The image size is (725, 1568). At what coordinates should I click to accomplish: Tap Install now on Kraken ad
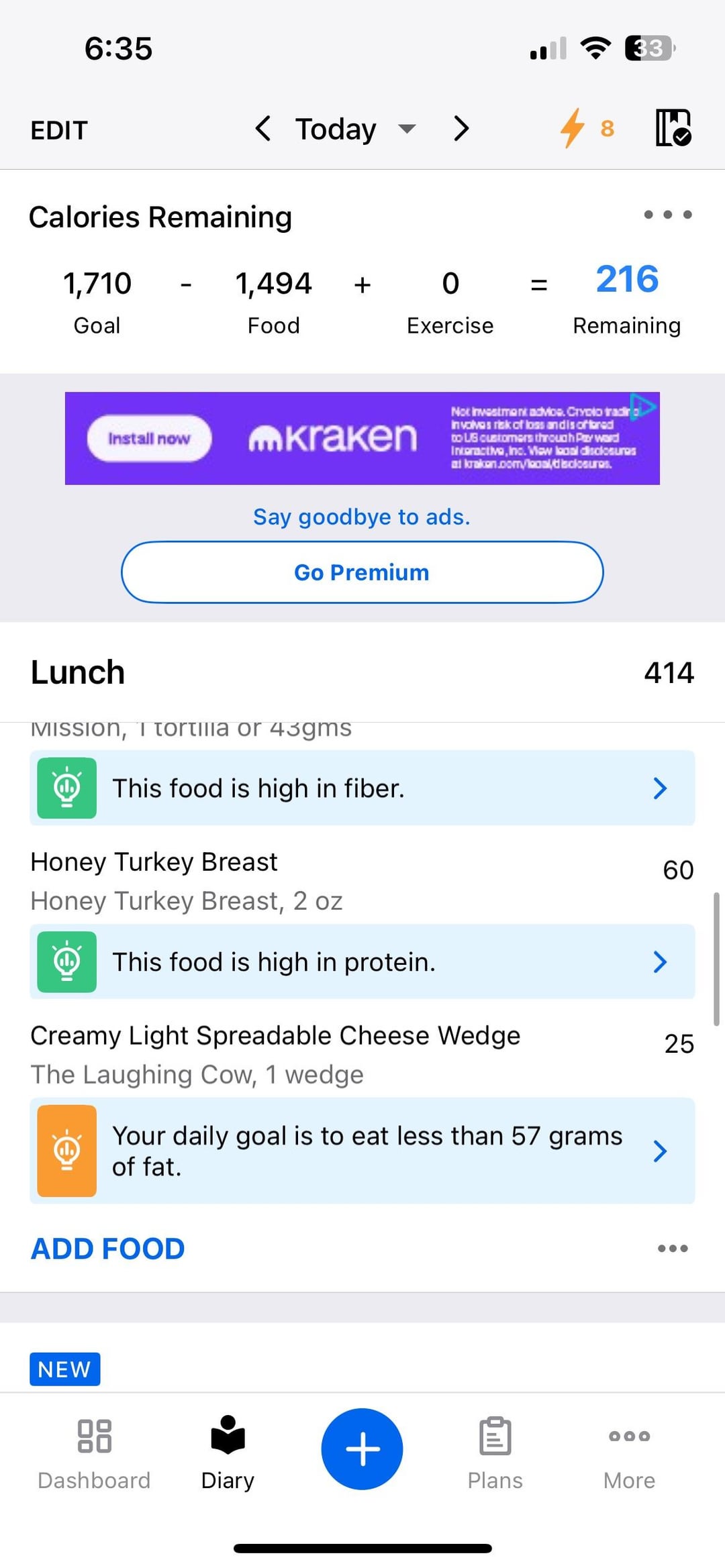tap(149, 438)
